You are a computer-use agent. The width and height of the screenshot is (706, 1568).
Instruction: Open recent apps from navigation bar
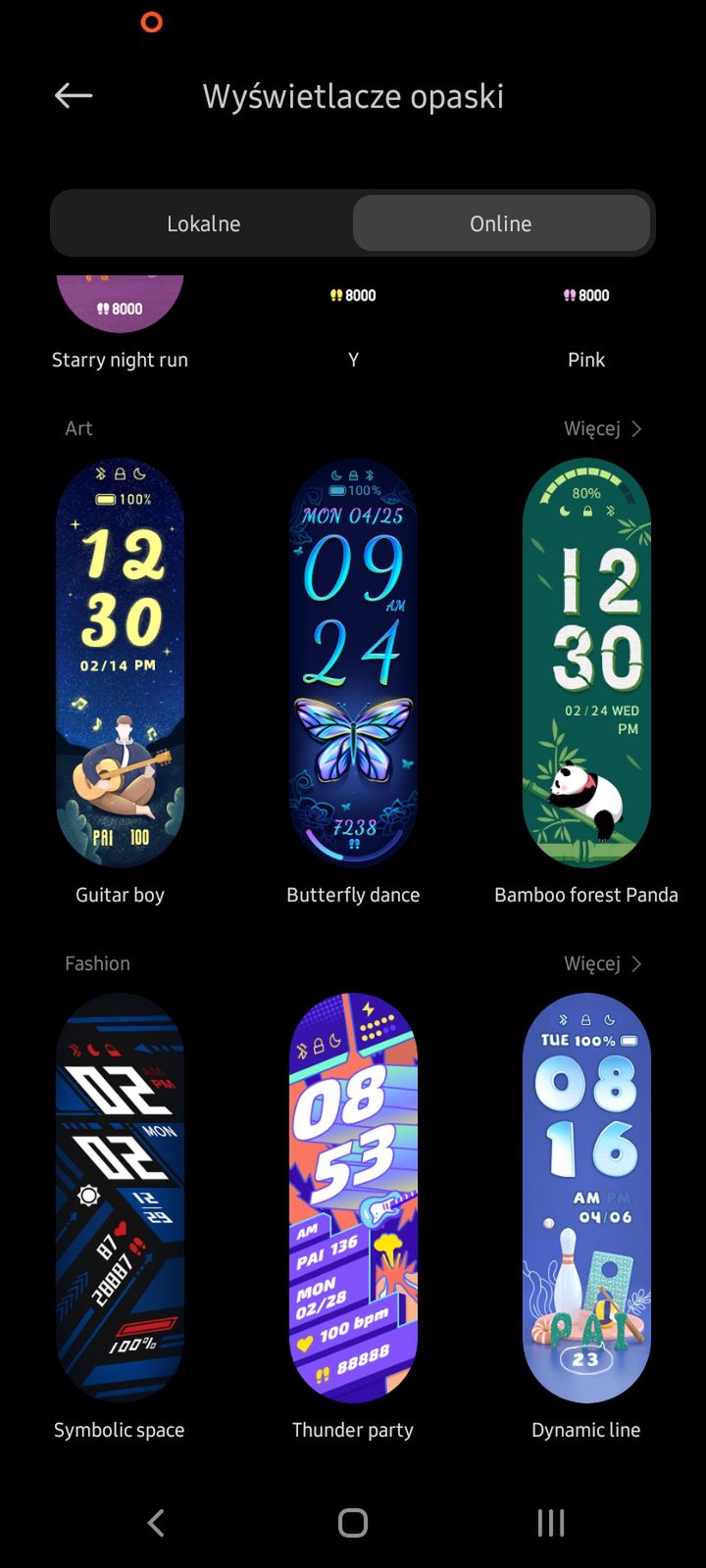551,1522
